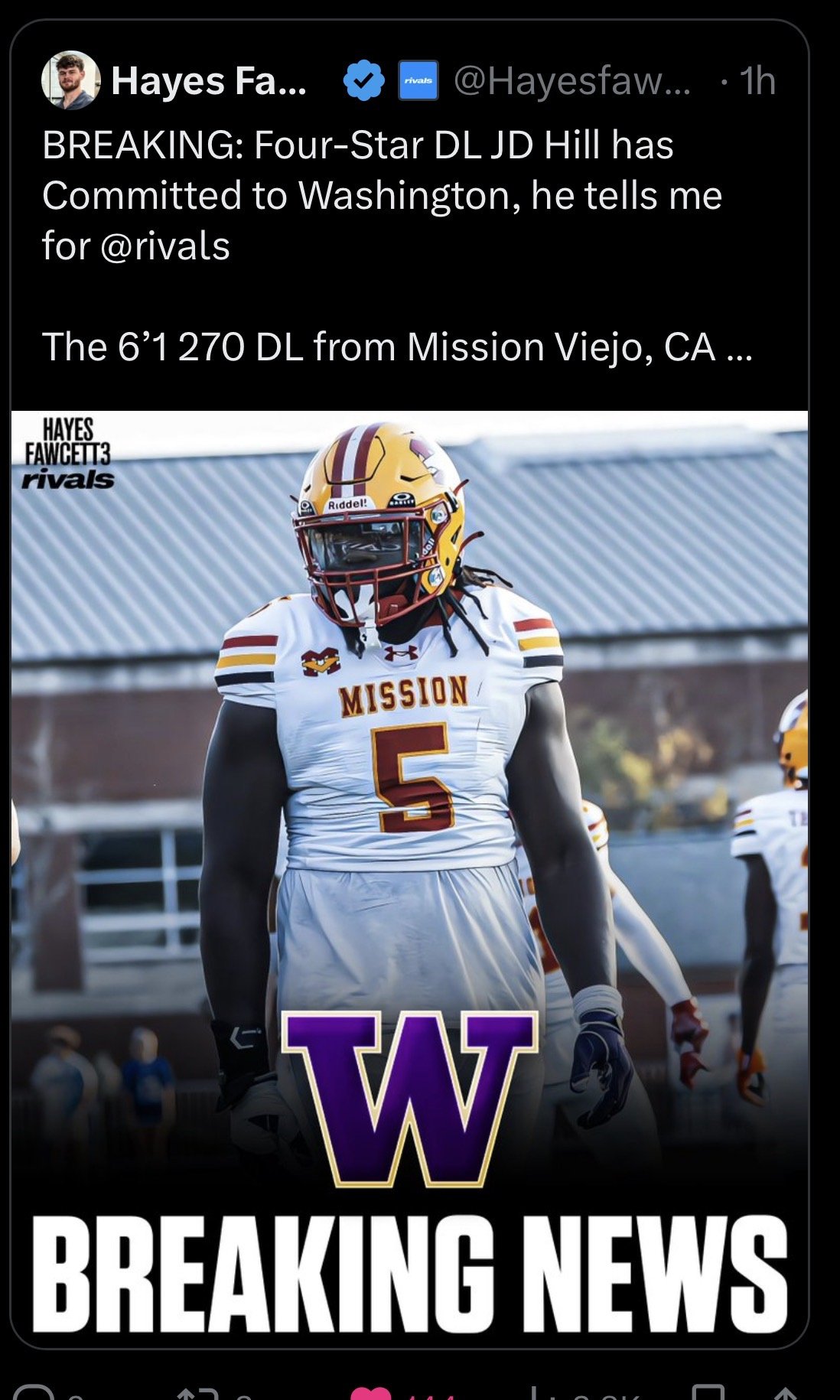Tap the rivals affiliation badge beside the name
840x1400 pixels.
[x=418, y=81]
